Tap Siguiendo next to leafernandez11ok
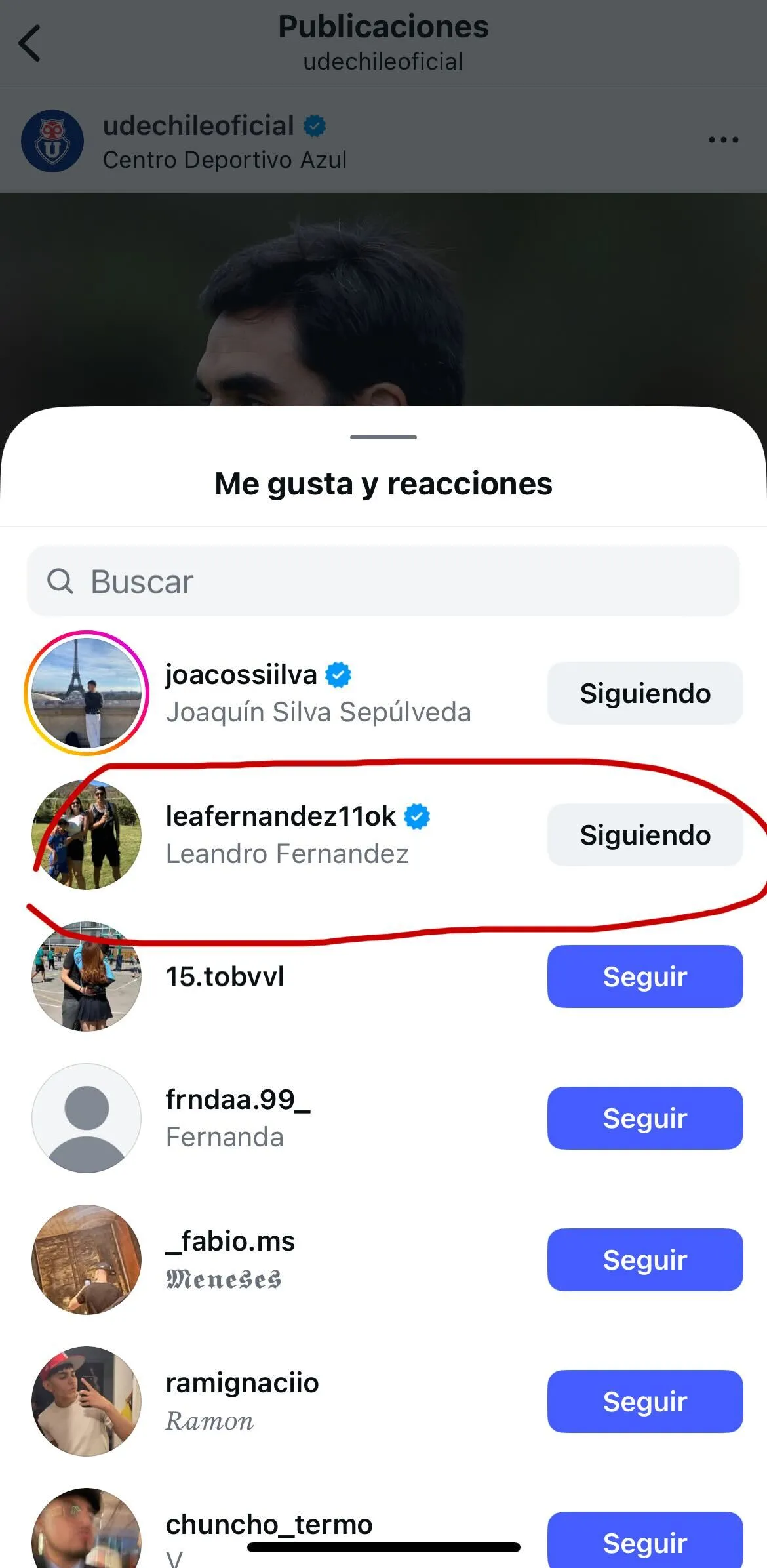This screenshot has width=767, height=1568. pos(644,835)
